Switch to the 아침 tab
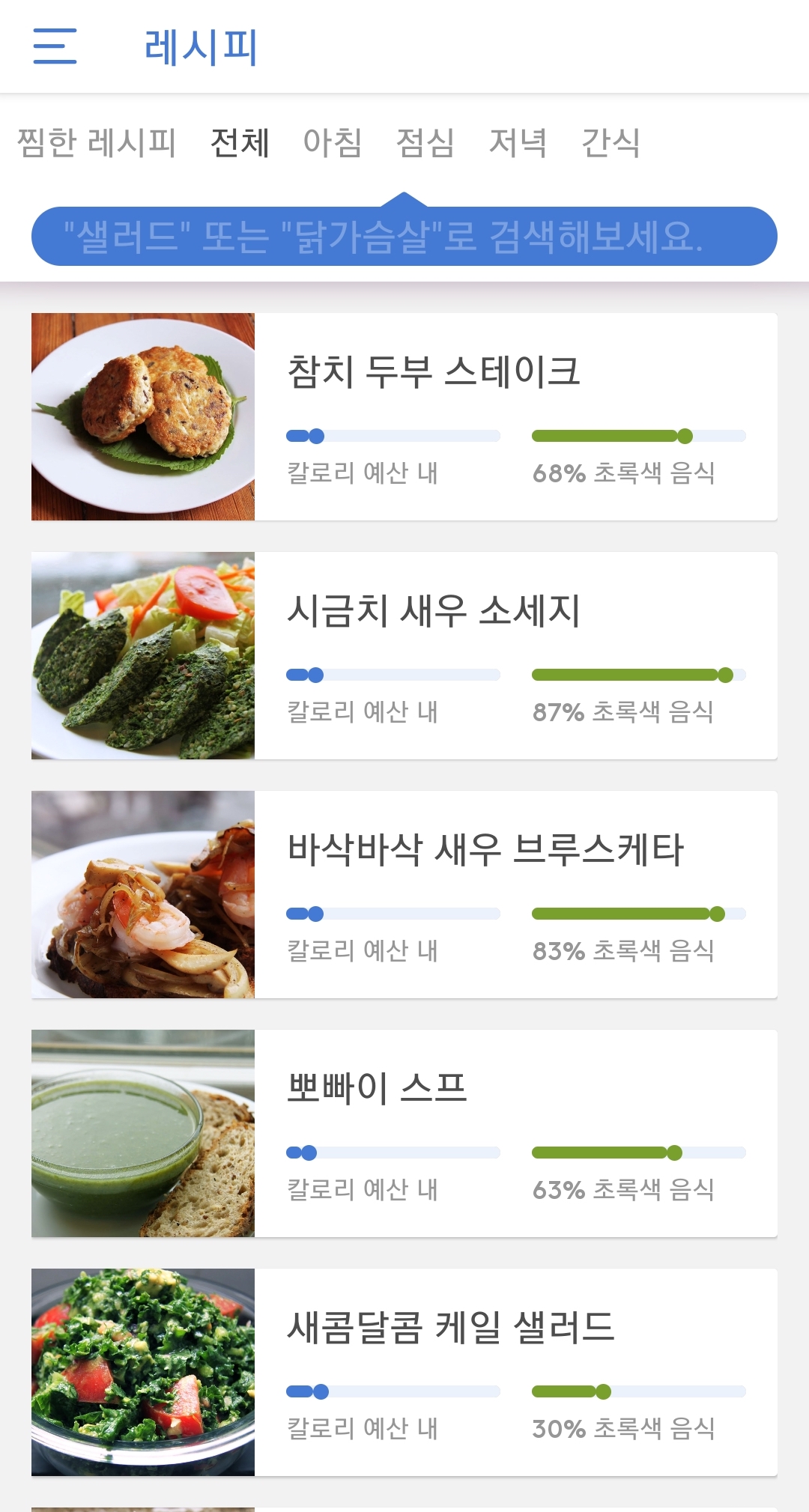The image size is (809, 1512). click(333, 142)
